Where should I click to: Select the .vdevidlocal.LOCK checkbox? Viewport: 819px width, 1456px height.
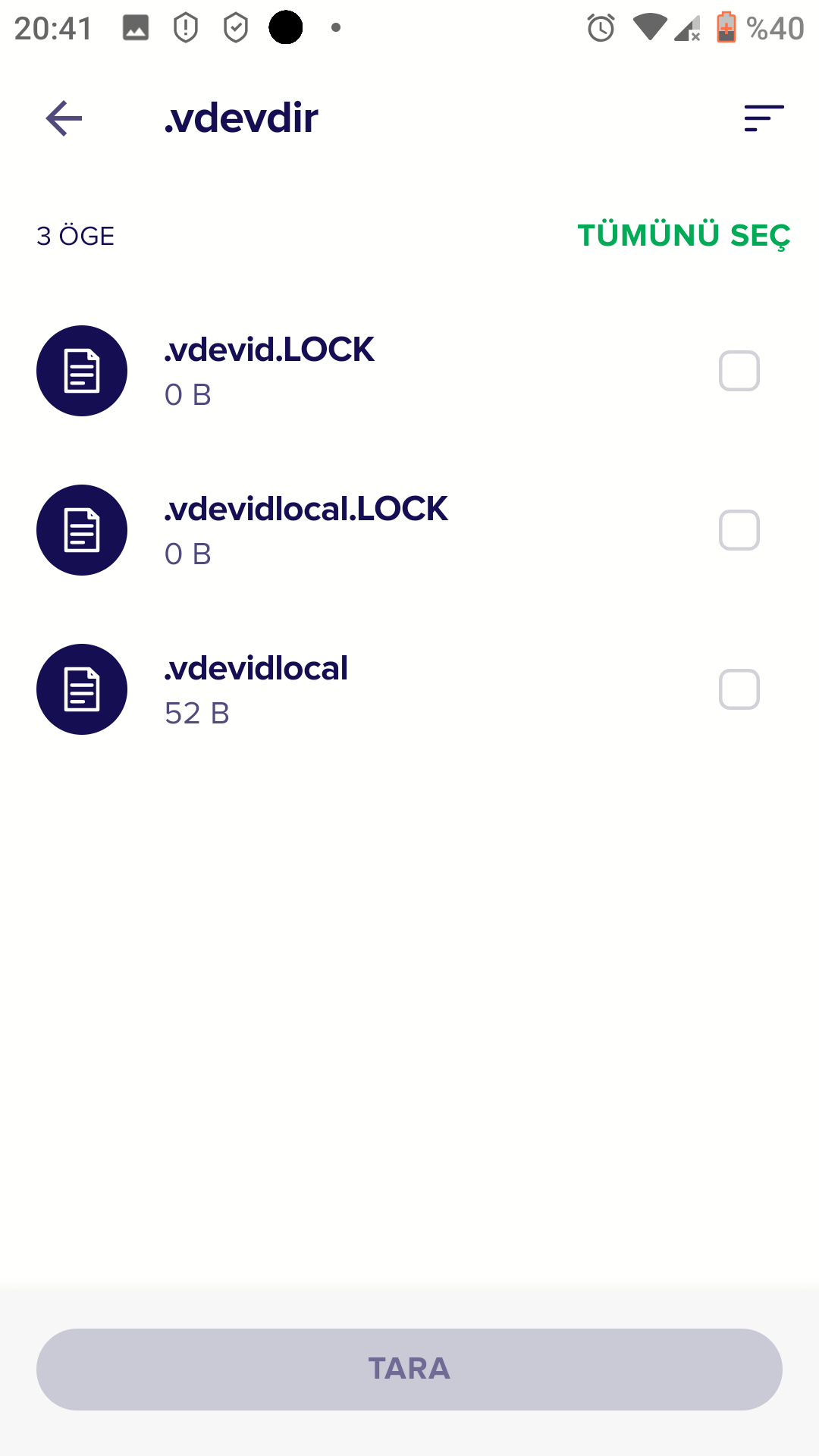739,530
